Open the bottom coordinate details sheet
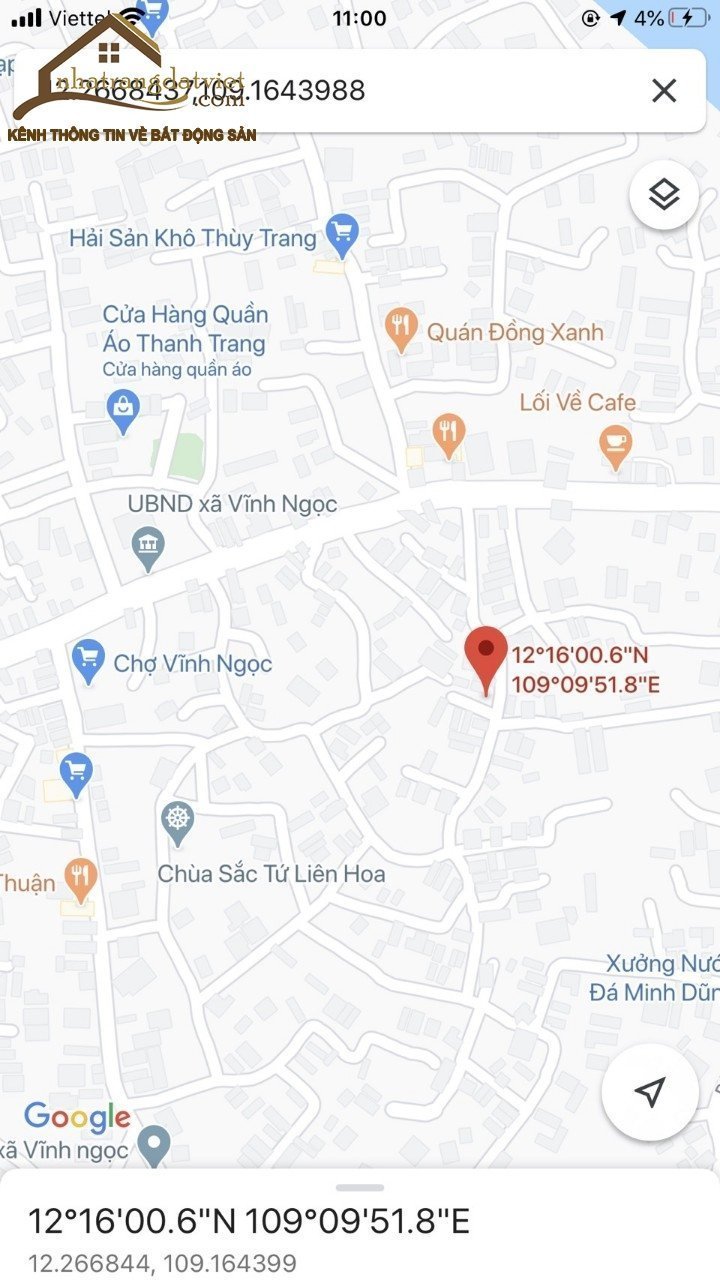The width and height of the screenshot is (720, 1280). [360, 1220]
